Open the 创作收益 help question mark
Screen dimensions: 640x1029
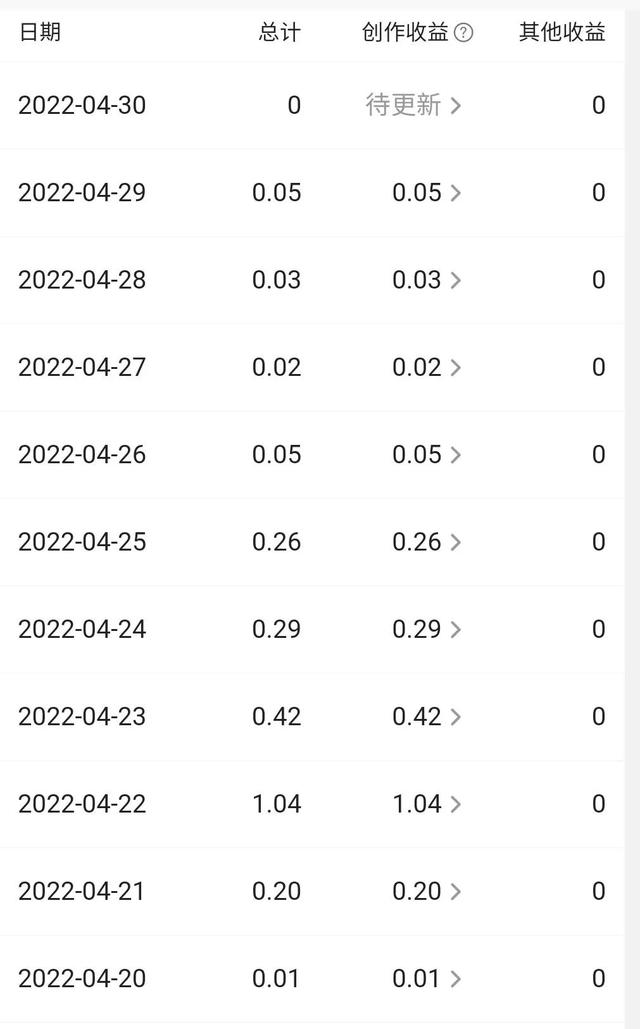[463, 33]
